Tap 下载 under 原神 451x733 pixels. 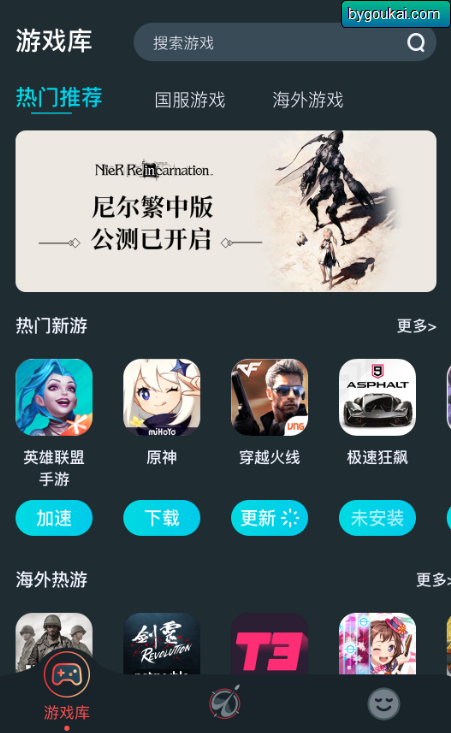coord(162,518)
